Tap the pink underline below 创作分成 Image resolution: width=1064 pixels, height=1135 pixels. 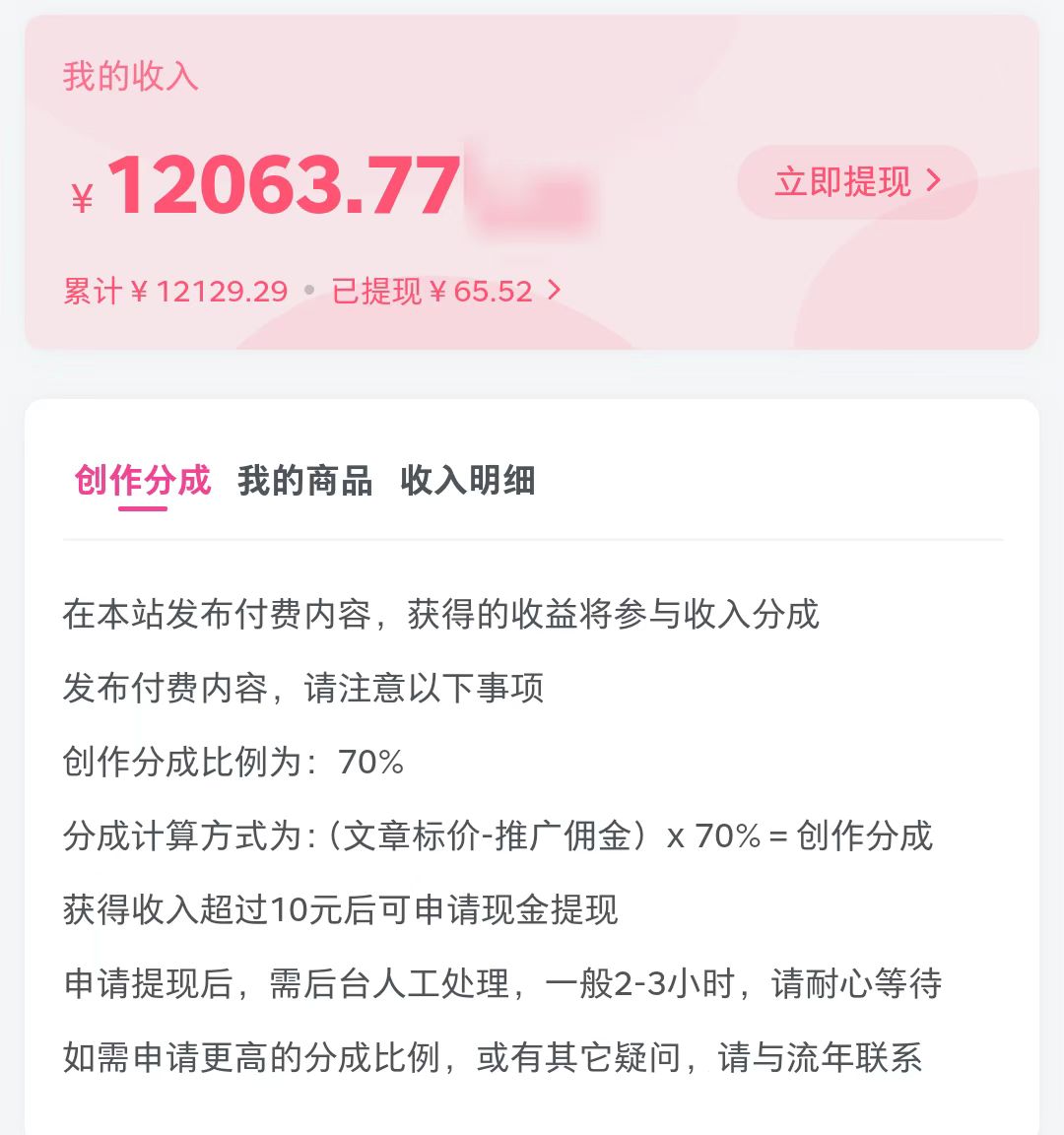tap(141, 509)
